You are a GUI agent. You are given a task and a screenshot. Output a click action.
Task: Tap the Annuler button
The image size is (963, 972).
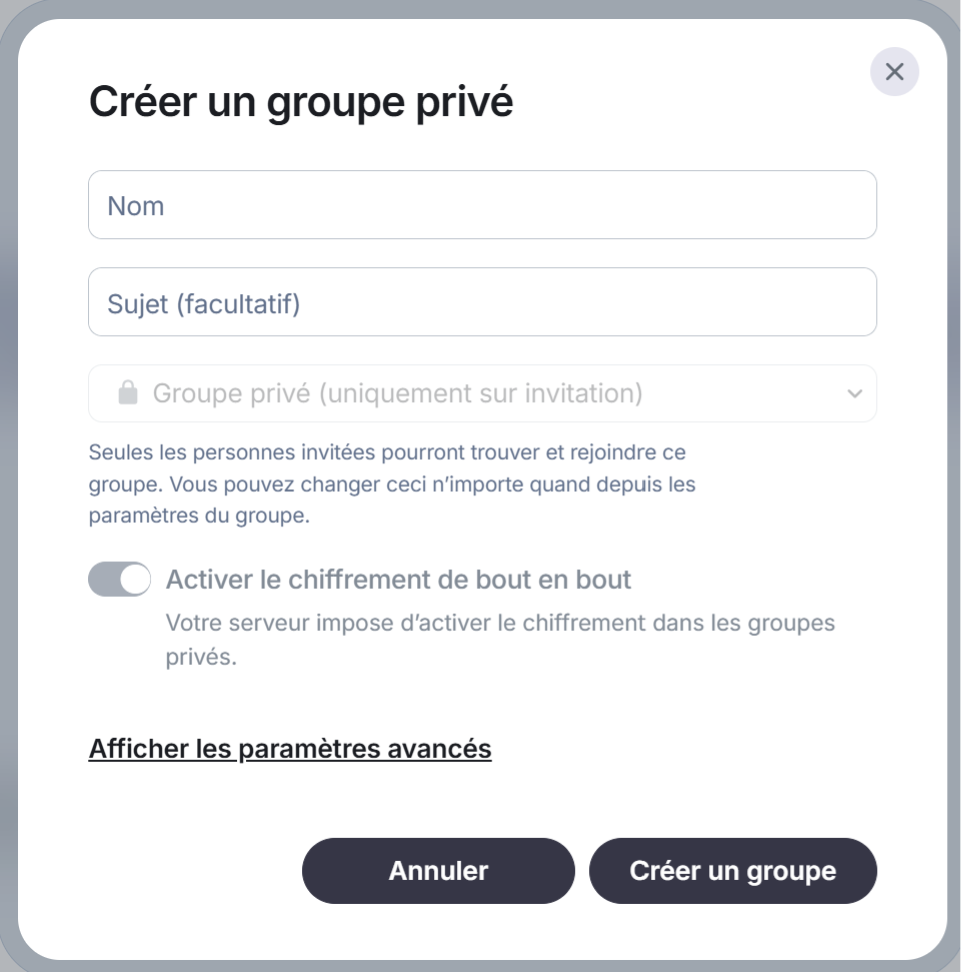[438, 870]
